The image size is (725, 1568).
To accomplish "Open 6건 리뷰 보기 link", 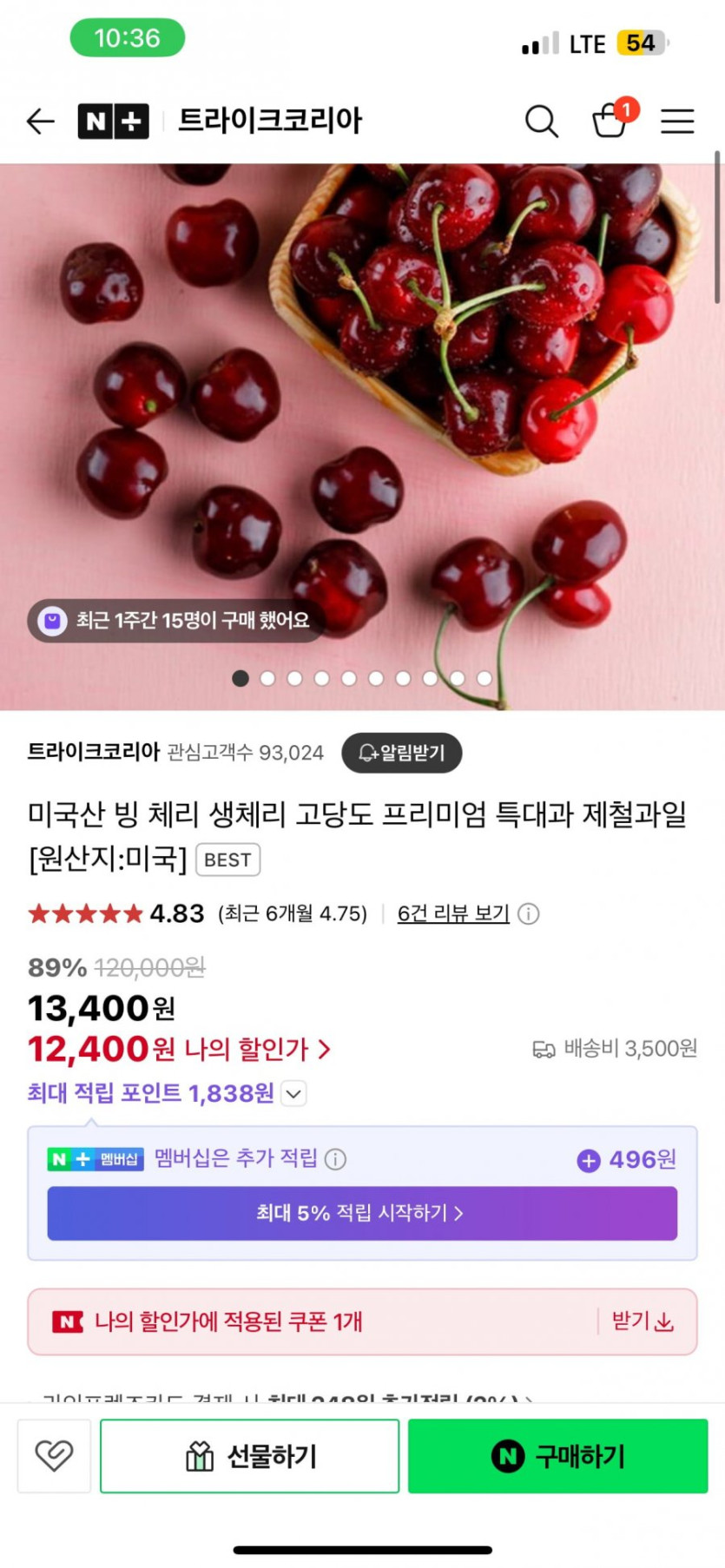I will pos(452,913).
